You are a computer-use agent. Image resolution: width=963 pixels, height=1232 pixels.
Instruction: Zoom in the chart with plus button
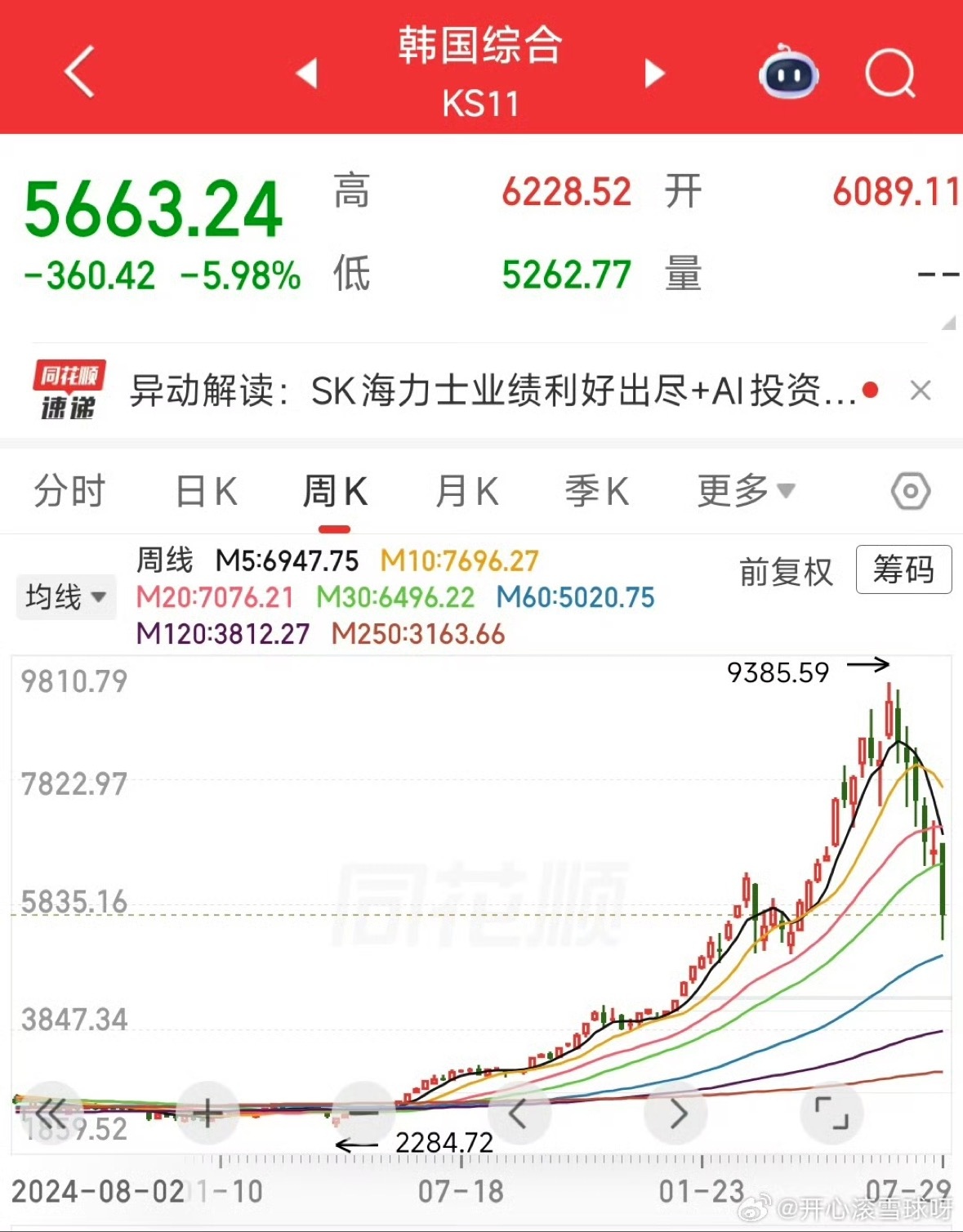click(x=207, y=1113)
